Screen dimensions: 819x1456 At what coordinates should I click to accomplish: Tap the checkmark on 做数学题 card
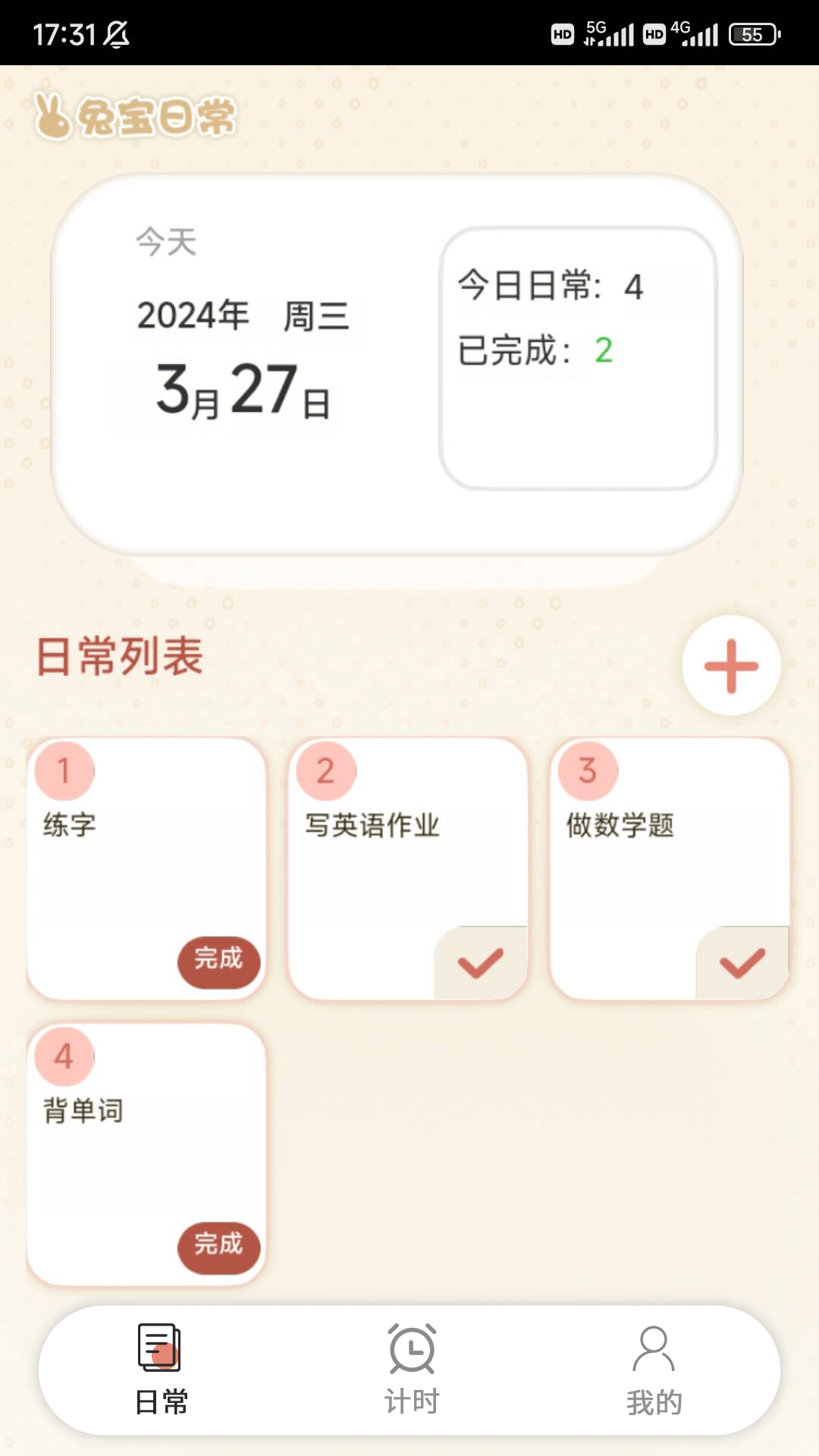[x=742, y=963]
